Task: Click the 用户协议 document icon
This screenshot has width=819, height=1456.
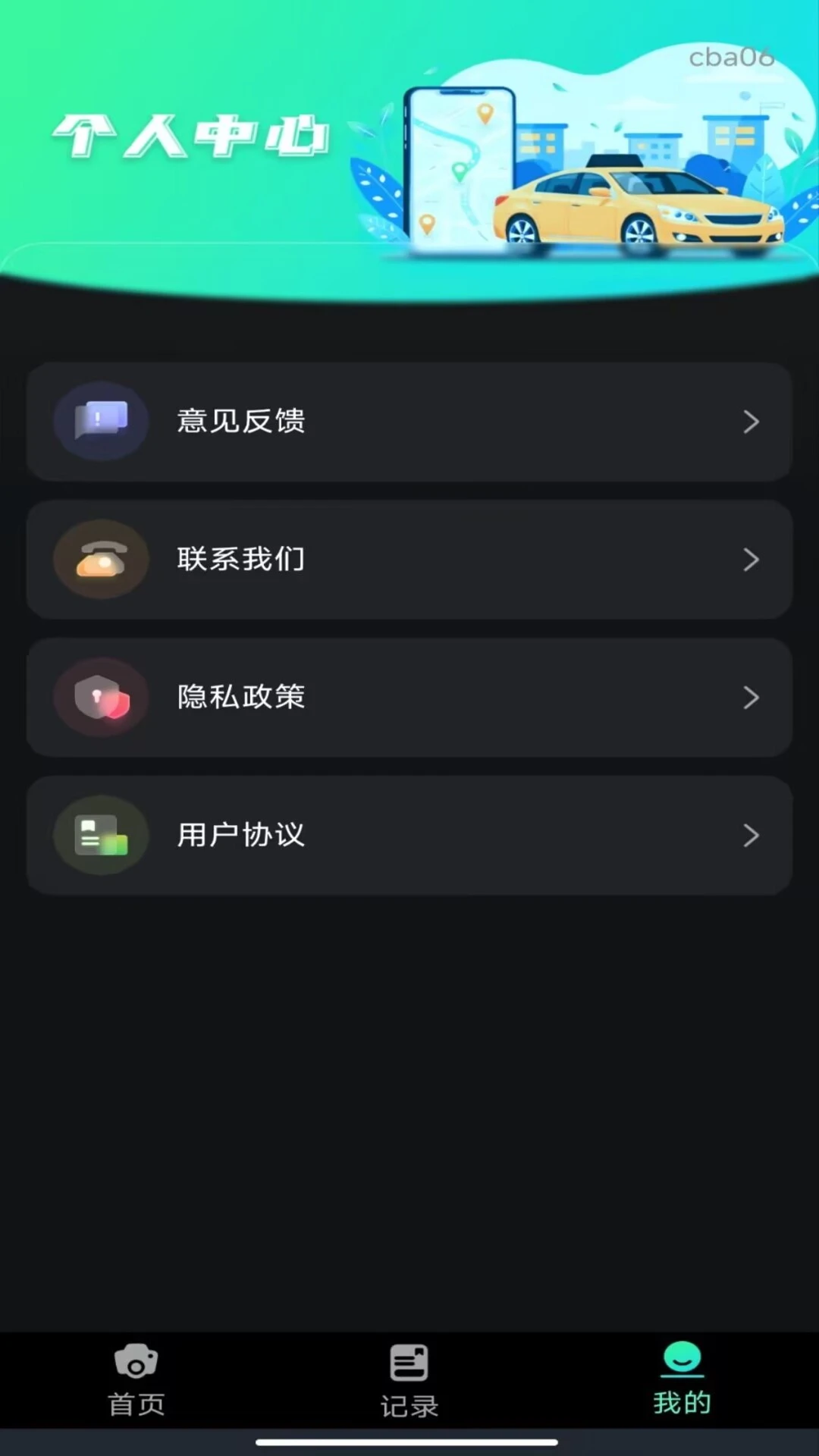Action: [x=101, y=835]
